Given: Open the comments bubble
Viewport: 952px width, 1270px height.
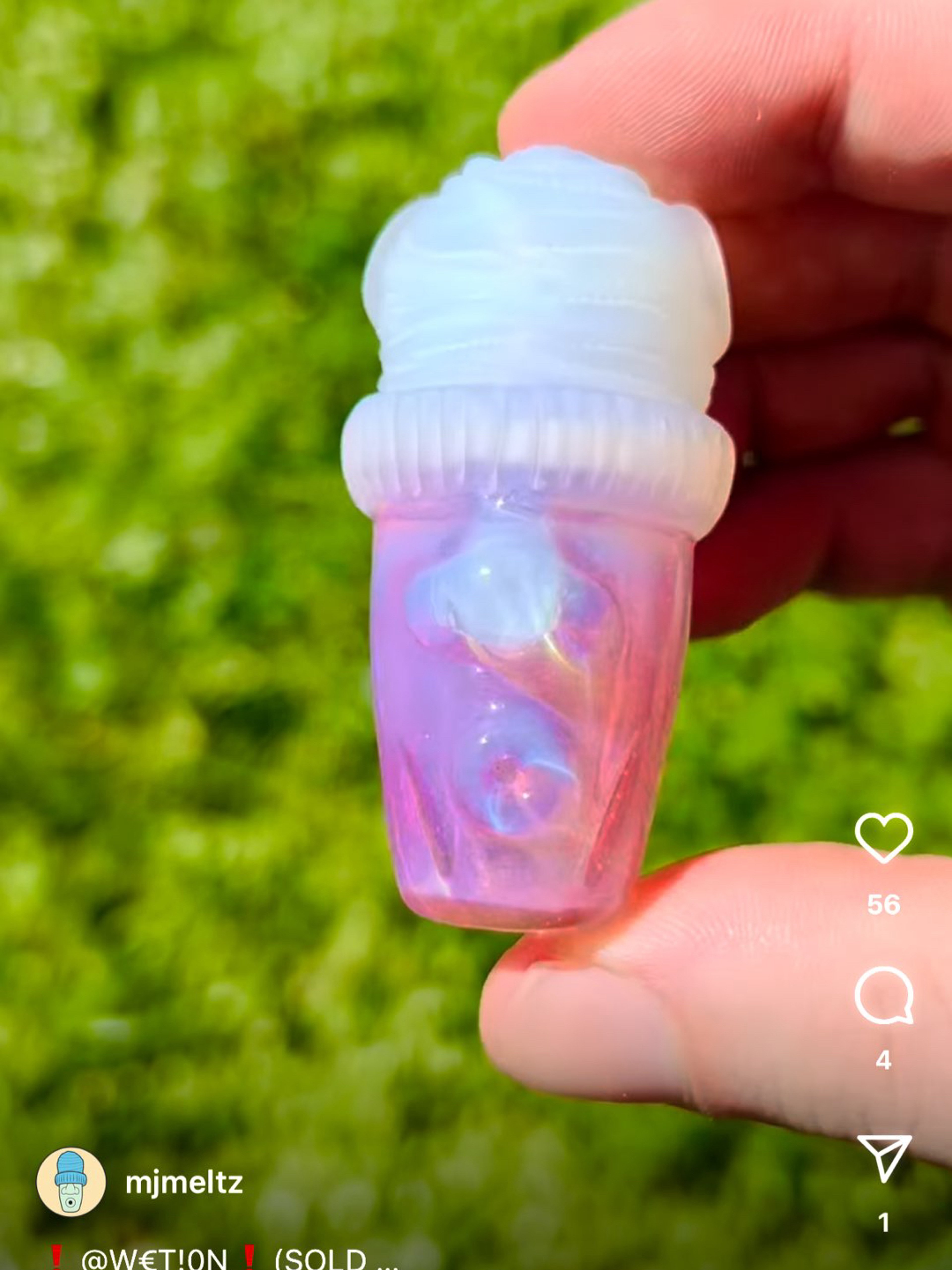Looking at the screenshot, I should click(x=884, y=995).
